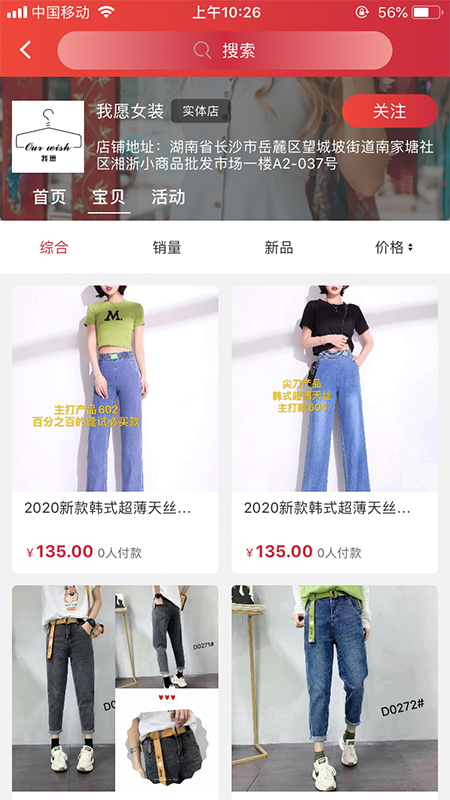The image size is (450, 800).
Task: Open the 主打款 605 jeans product card
Action: (x=335, y=429)
